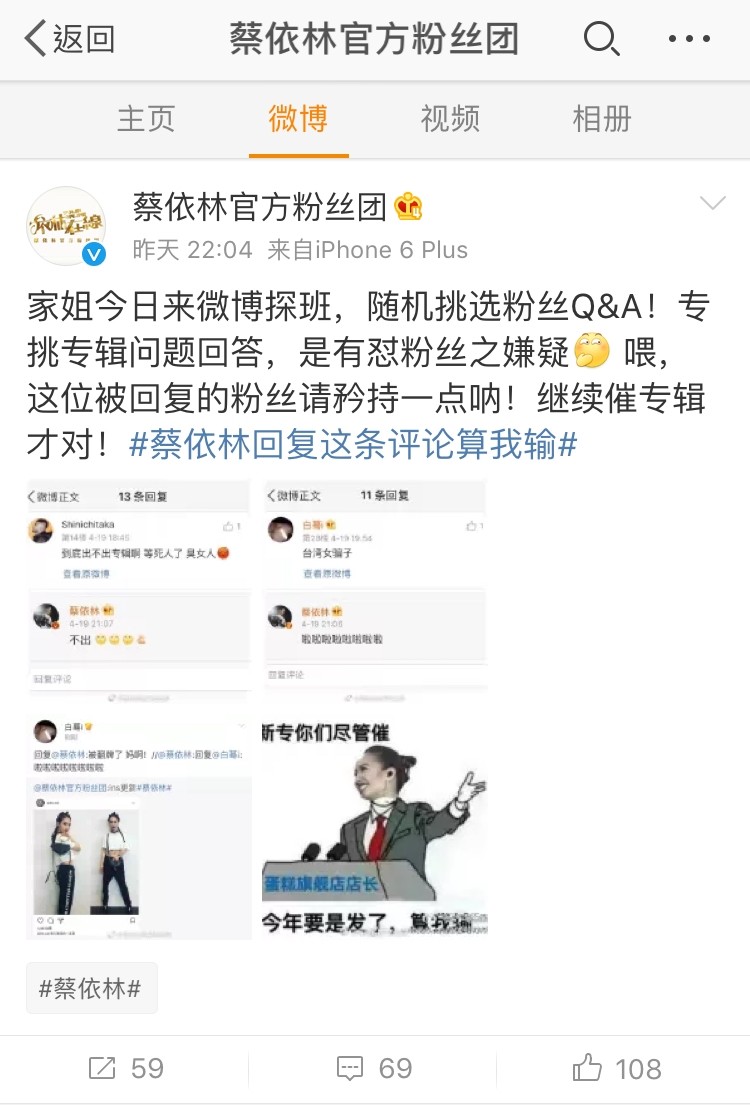This screenshot has width=750, height=1105.
Task: View the 11条回复 screenshot image
Action: tap(375, 591)
